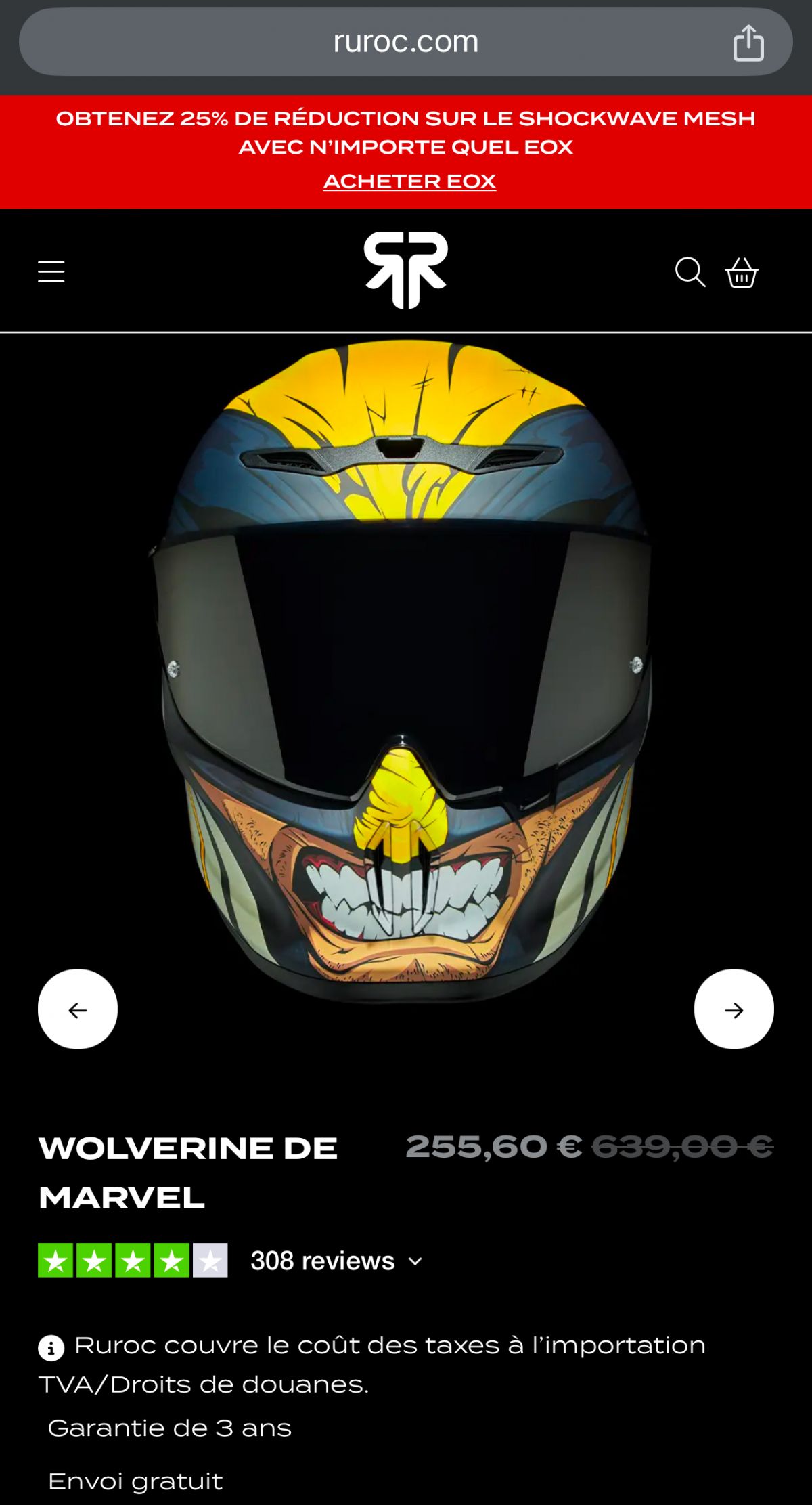Go to the Ruroc home logo
The width and height of the screenshot is (812, 1505).
[x=406, y=269]
